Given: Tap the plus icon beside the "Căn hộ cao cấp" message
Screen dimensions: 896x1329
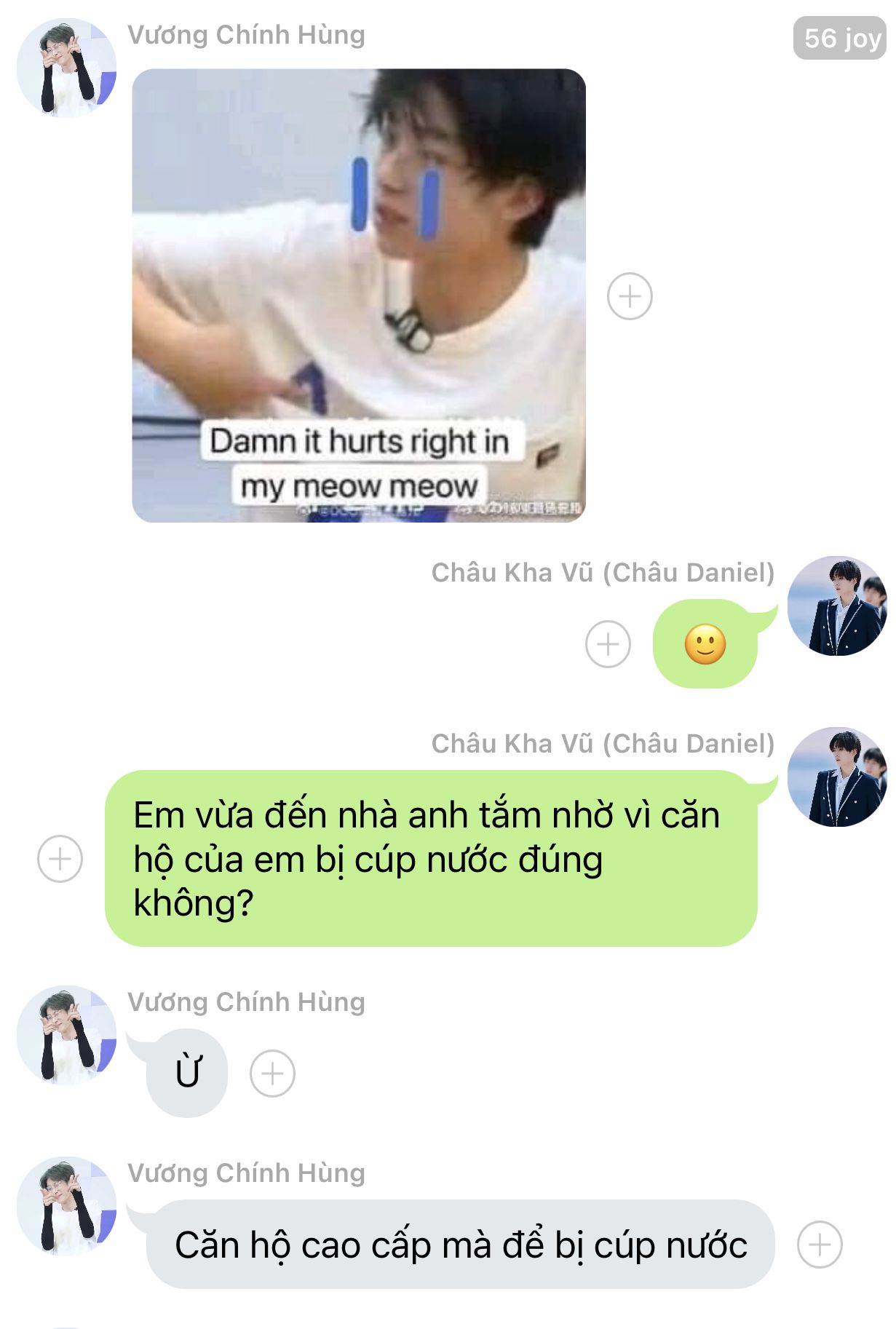Looking at the screenshot, I should tap(820, 1244).
